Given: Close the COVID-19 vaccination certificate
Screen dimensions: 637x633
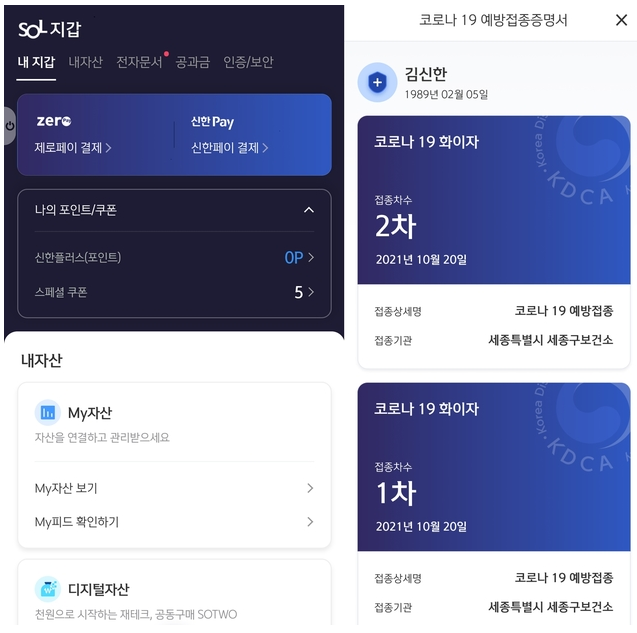Looking at the screenshot, I should point(621,20).
